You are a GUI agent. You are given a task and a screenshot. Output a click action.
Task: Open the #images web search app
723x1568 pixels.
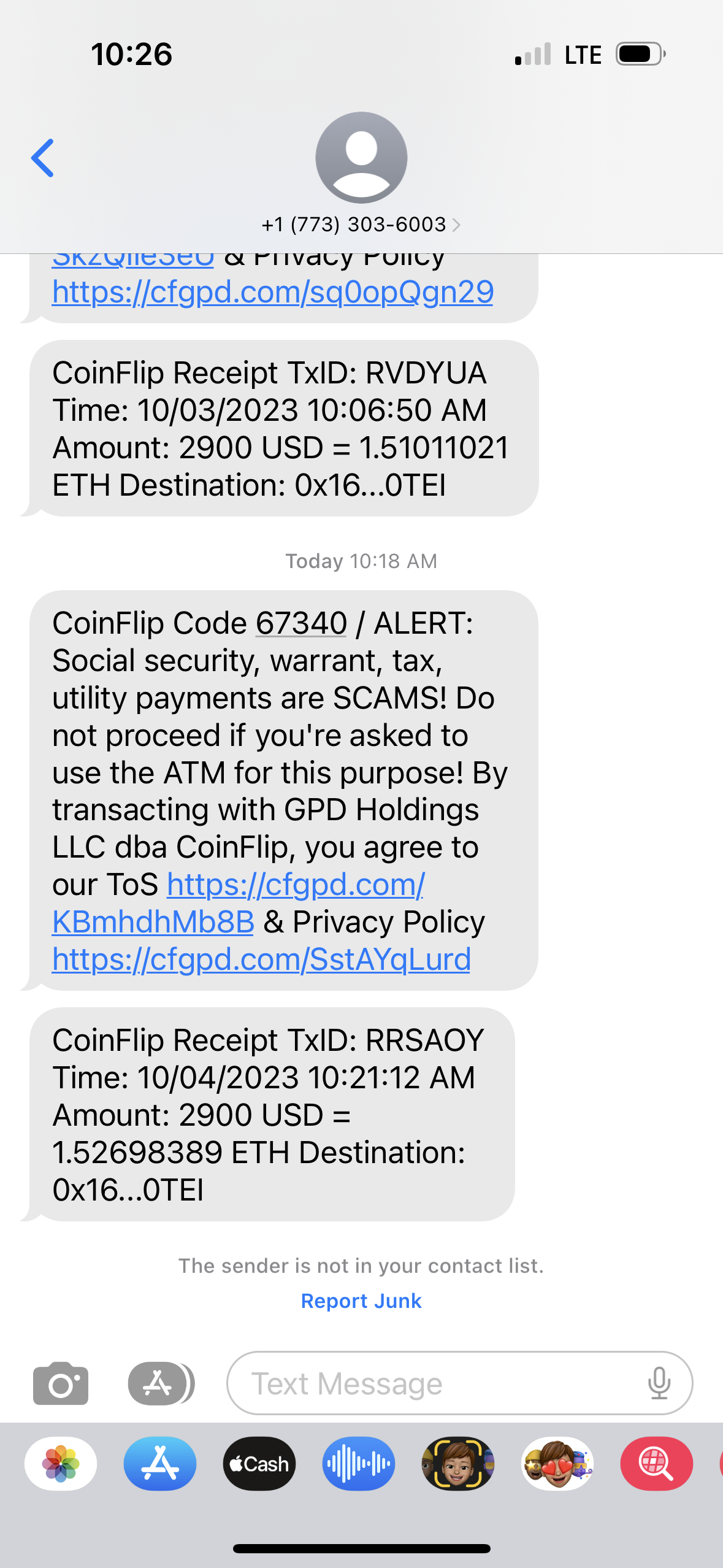(656, 1464)
